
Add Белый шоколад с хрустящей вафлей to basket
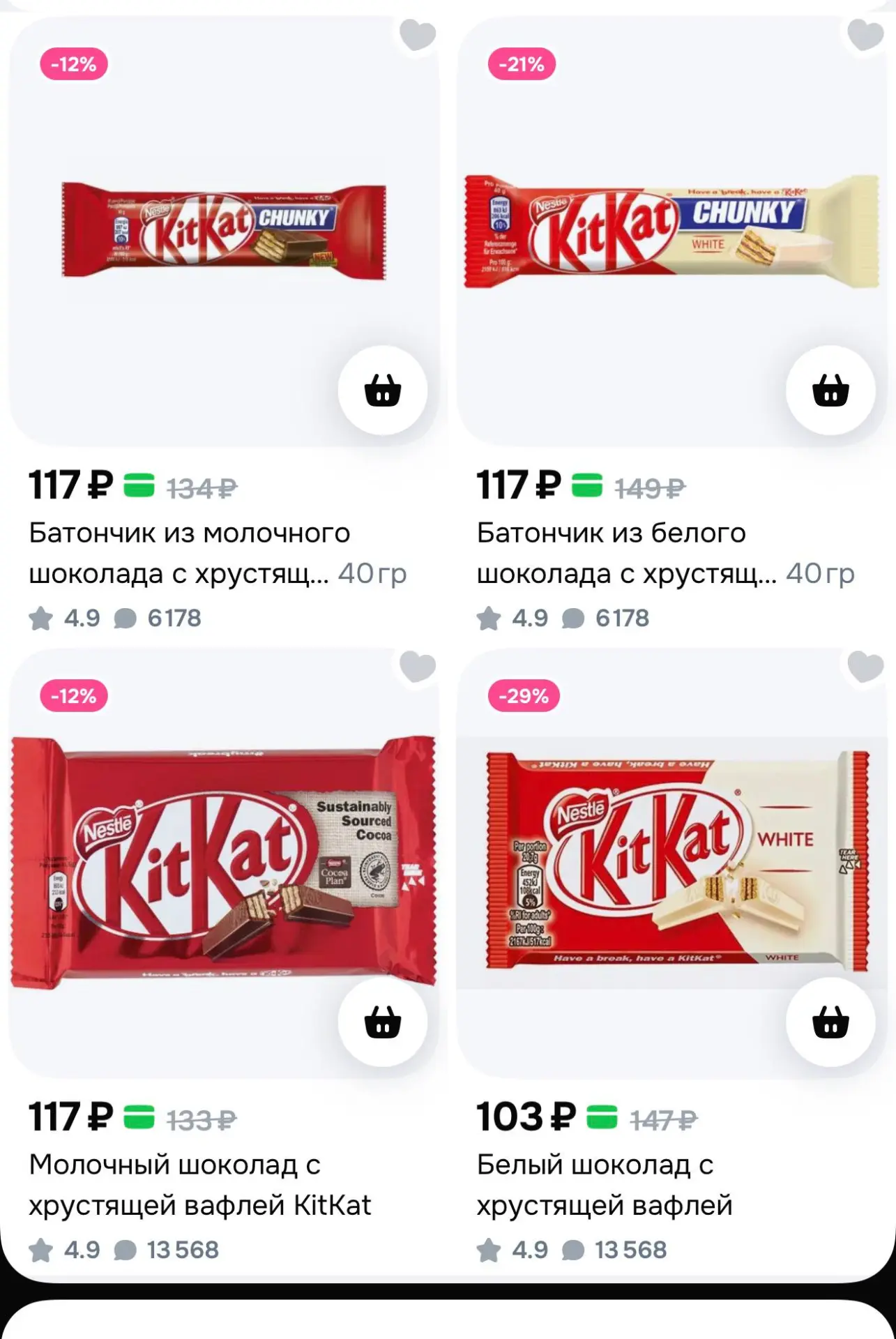click(x=830, y=1022)
